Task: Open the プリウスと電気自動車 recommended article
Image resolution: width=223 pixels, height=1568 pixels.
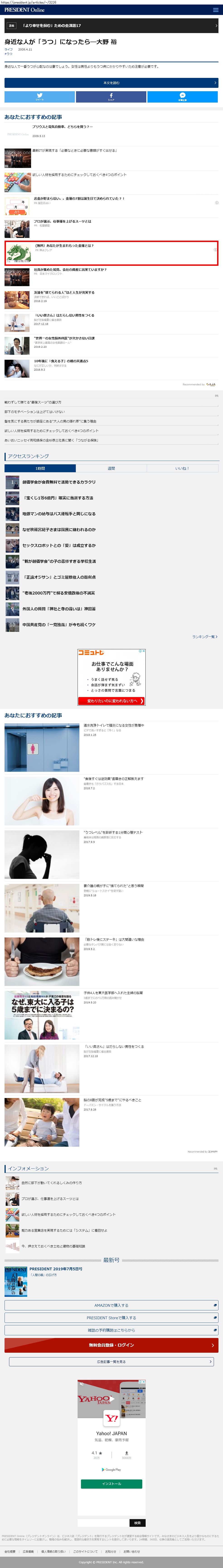Action: (x=63, y=127)
